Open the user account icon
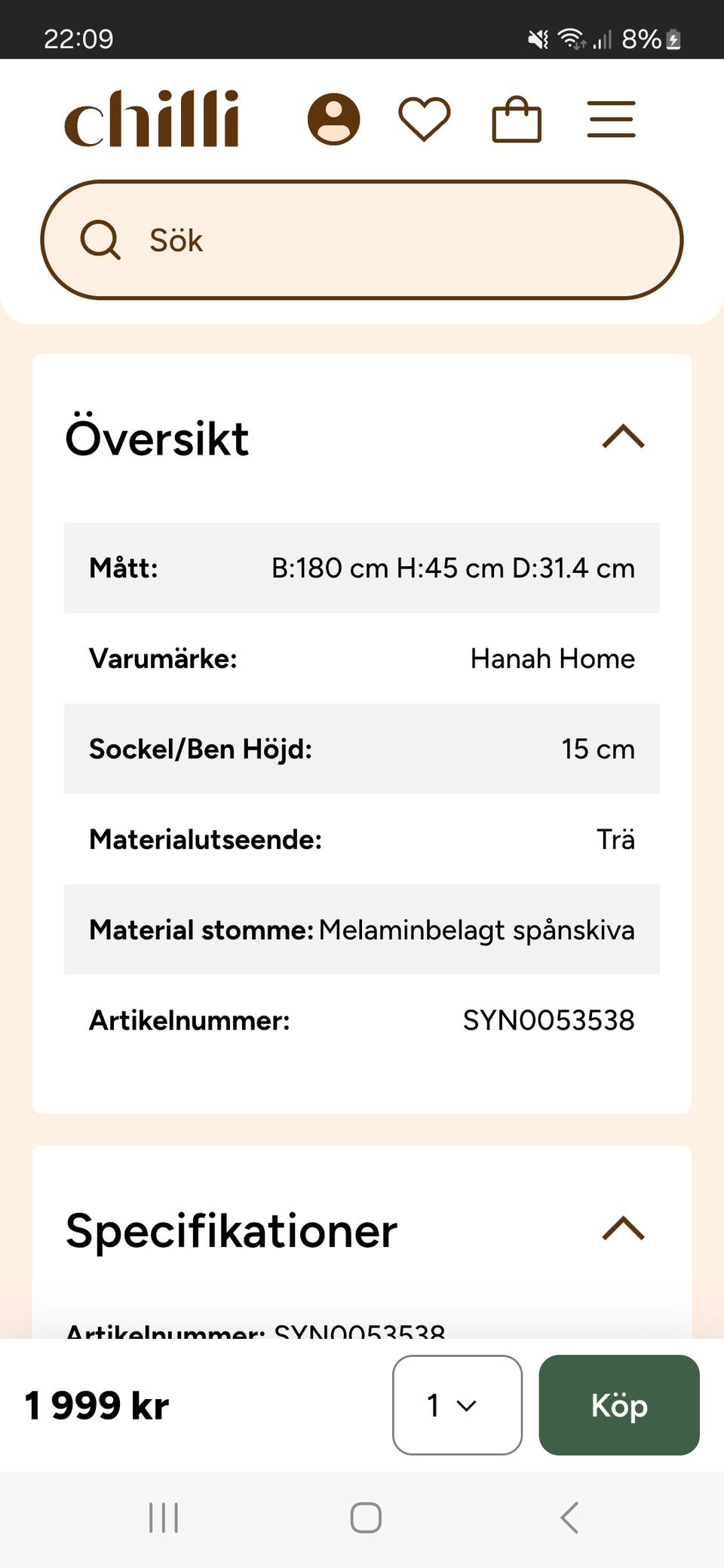The height and width of the screenshot is (1568, 724). click(x=333, y=119)
